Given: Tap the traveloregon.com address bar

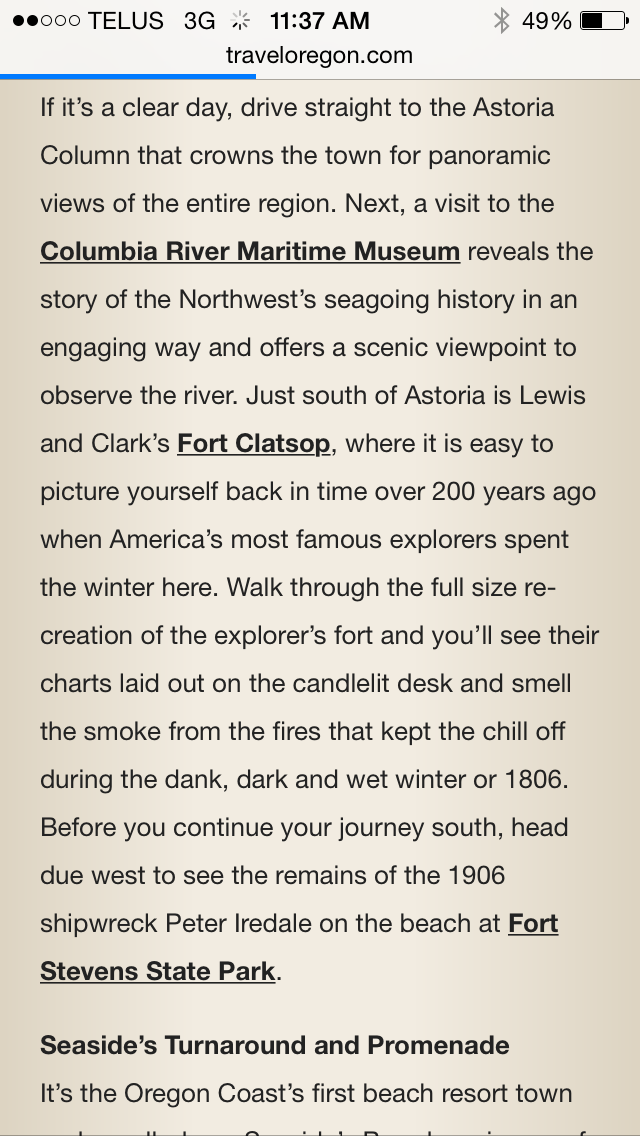Looking at the screenshot, I should tap(319, 56).
